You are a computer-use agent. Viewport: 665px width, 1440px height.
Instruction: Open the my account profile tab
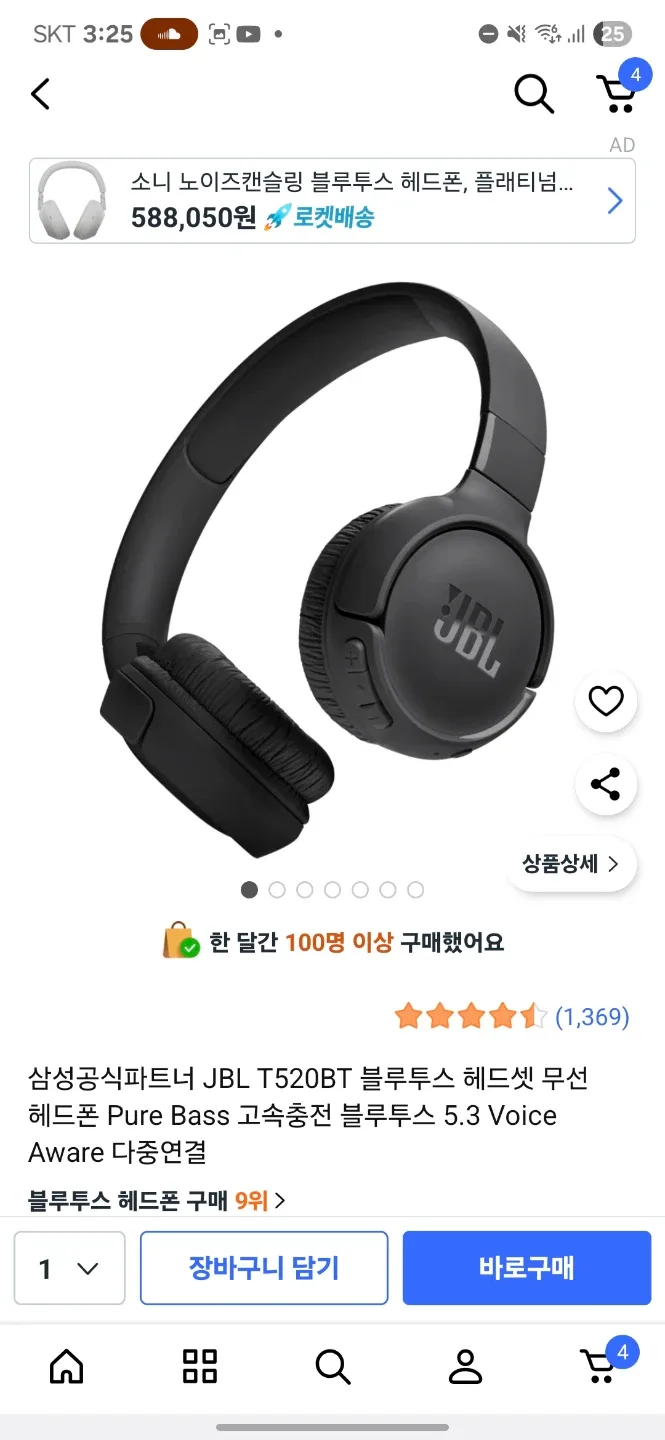coord(465,1366)
